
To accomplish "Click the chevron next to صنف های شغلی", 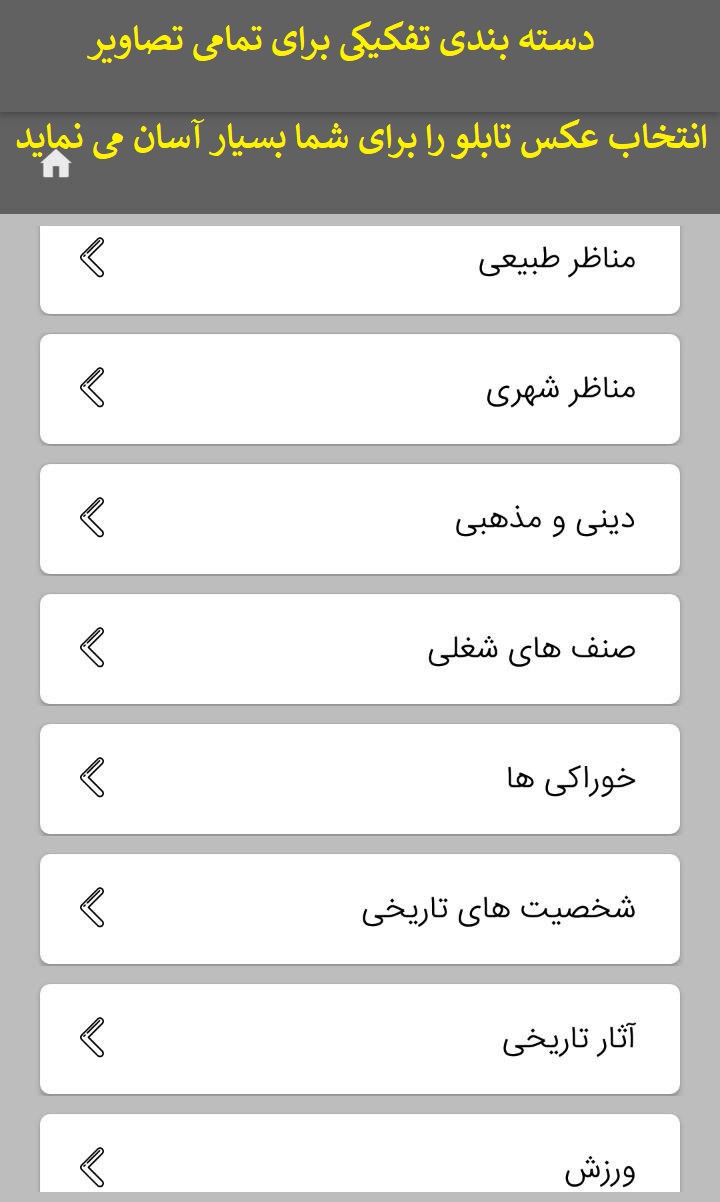I will tap(92, 648).
